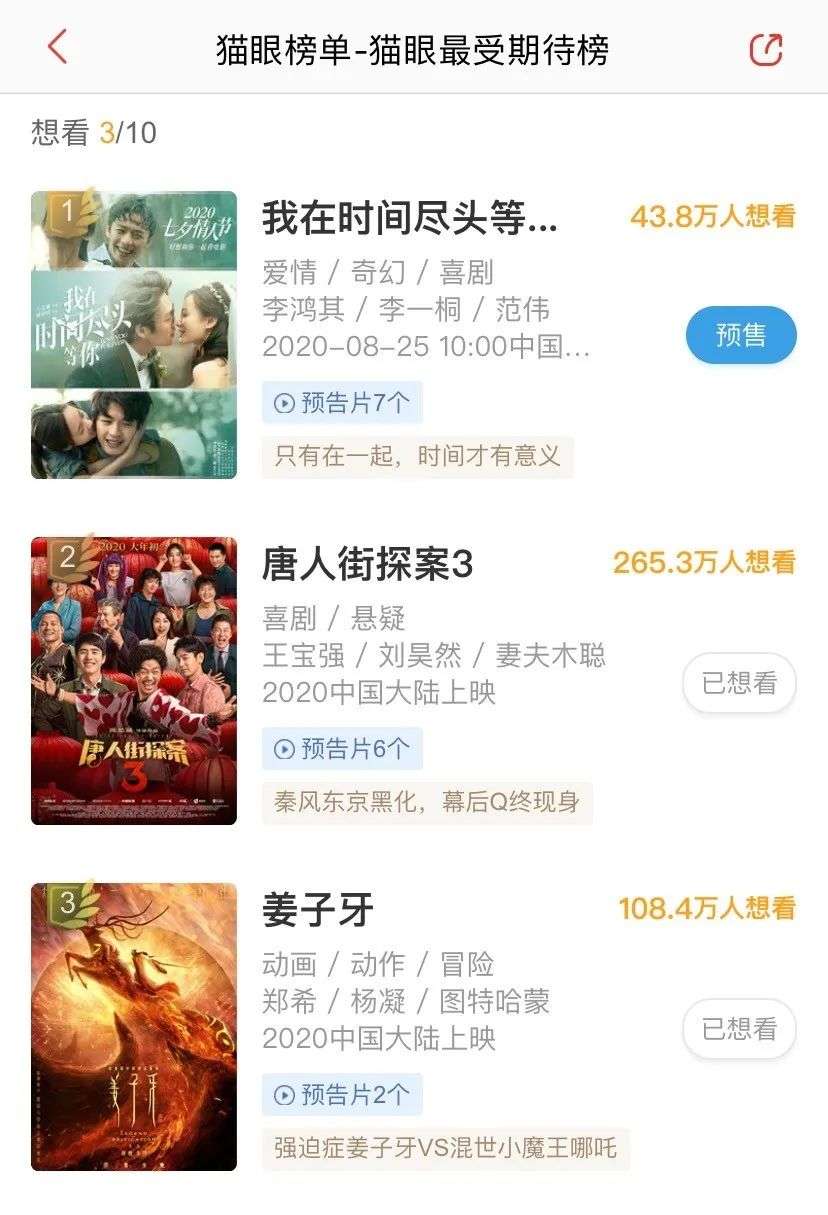Open the 强迫症姜子牙VS混世小魔王哪吒 tag
828x1215 pixels.
[445, 1149]
